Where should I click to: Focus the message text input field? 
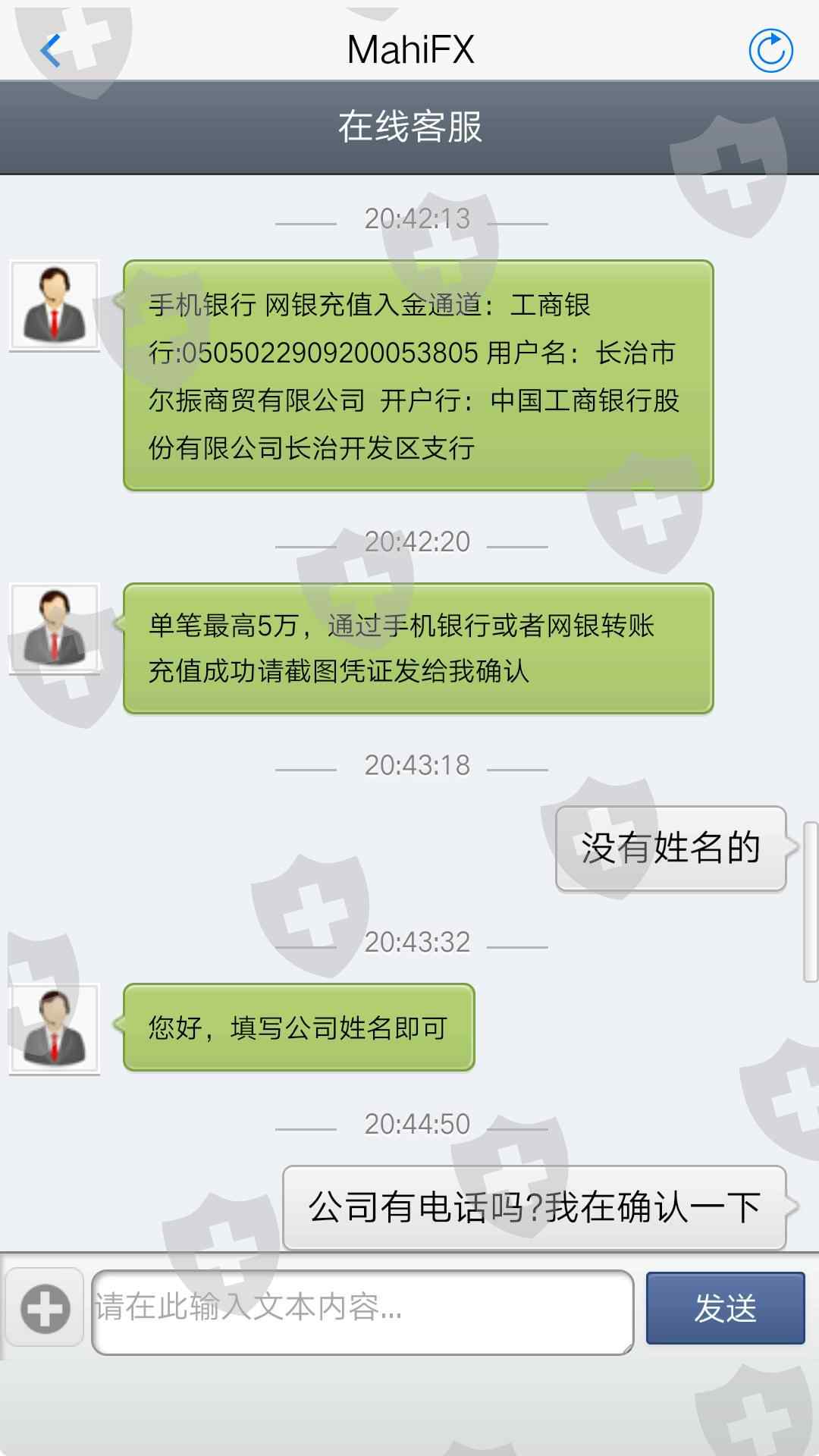point(362,1312)
